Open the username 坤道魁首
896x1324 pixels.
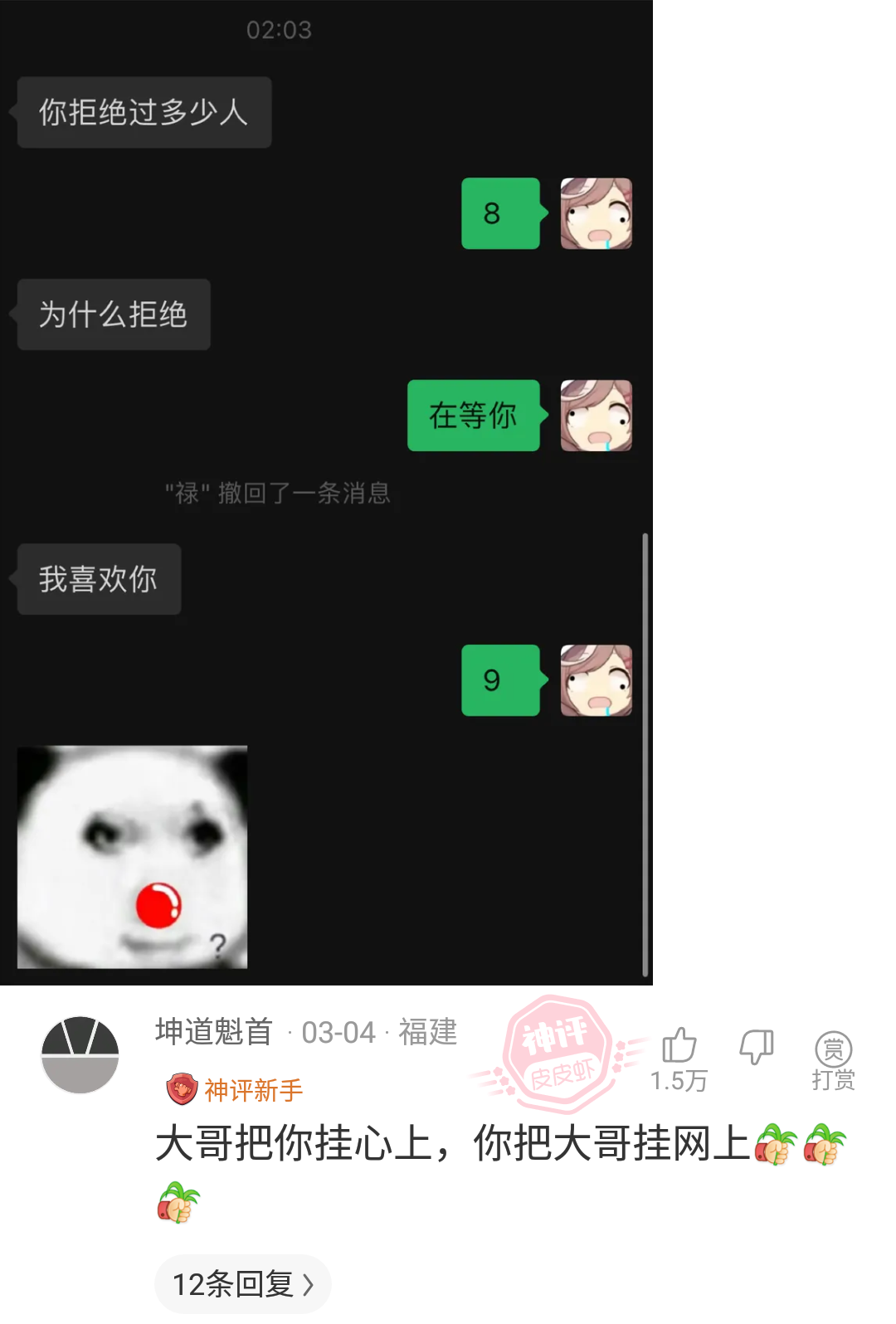click(213, 1032)
